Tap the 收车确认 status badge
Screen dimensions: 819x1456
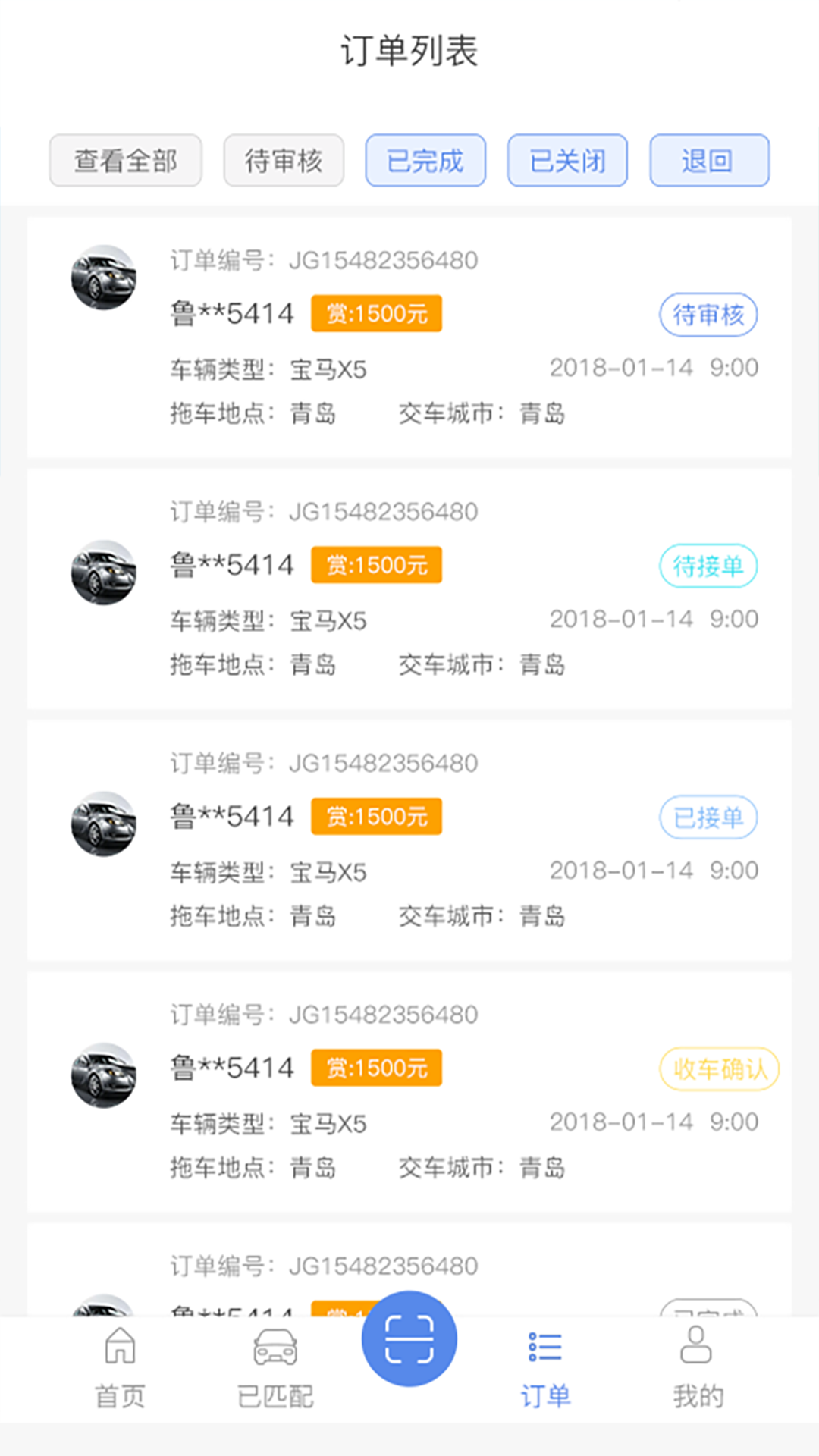(x=719, y=1069)
